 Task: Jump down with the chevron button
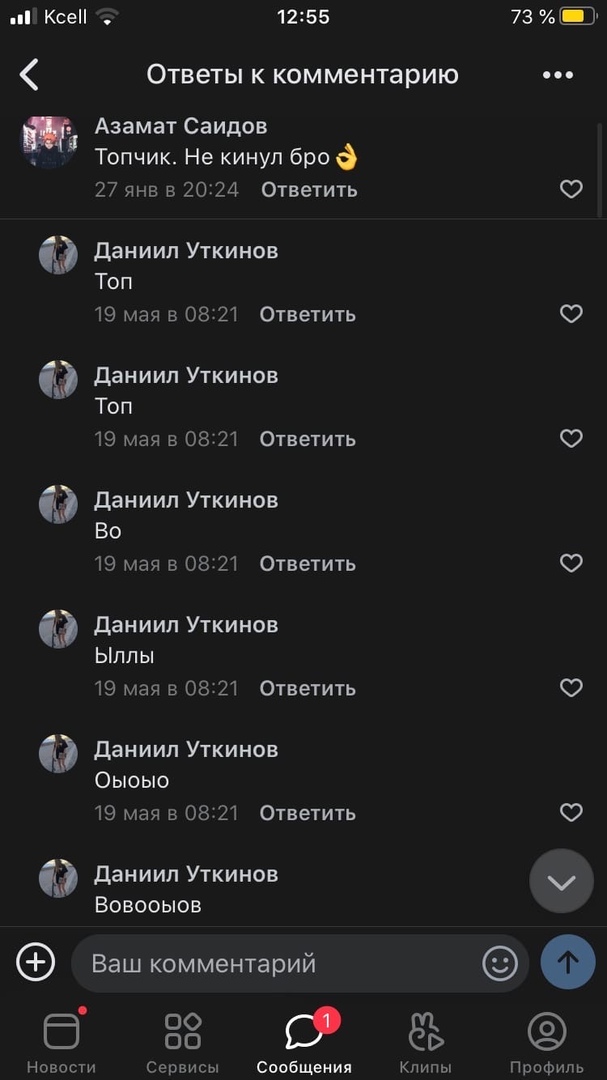pos(561,881)
